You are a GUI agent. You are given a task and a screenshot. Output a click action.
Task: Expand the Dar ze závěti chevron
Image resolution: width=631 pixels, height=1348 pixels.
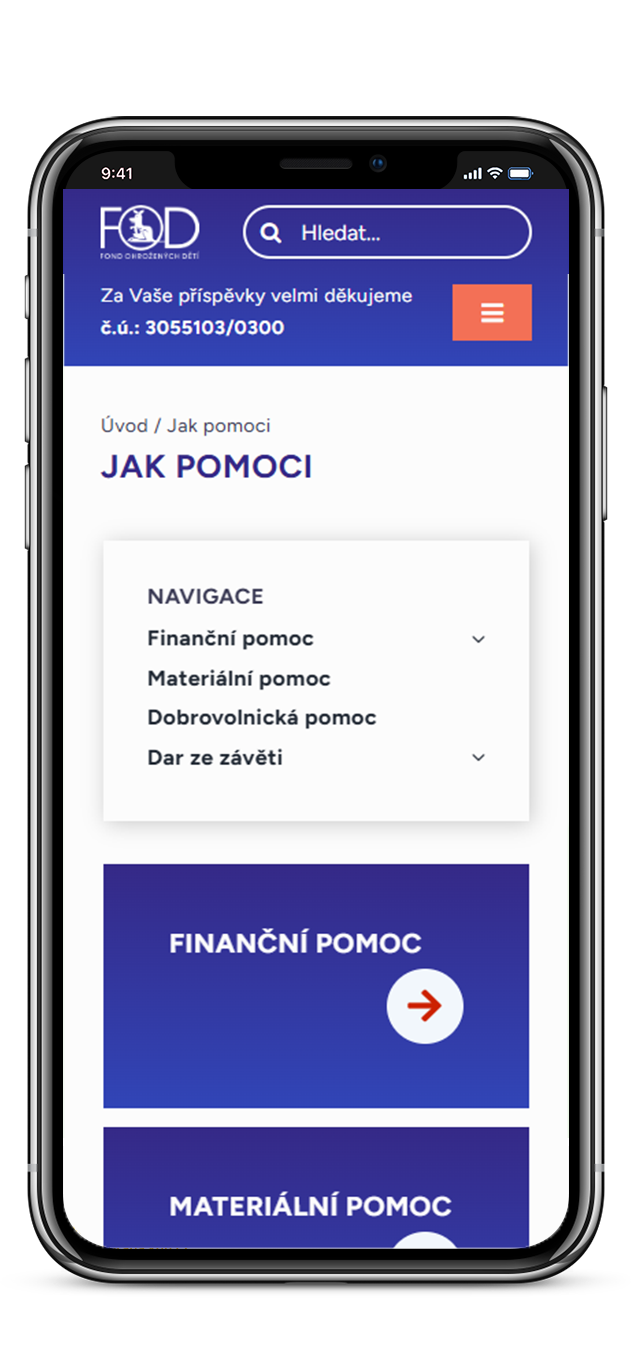(x=478, y=758)
